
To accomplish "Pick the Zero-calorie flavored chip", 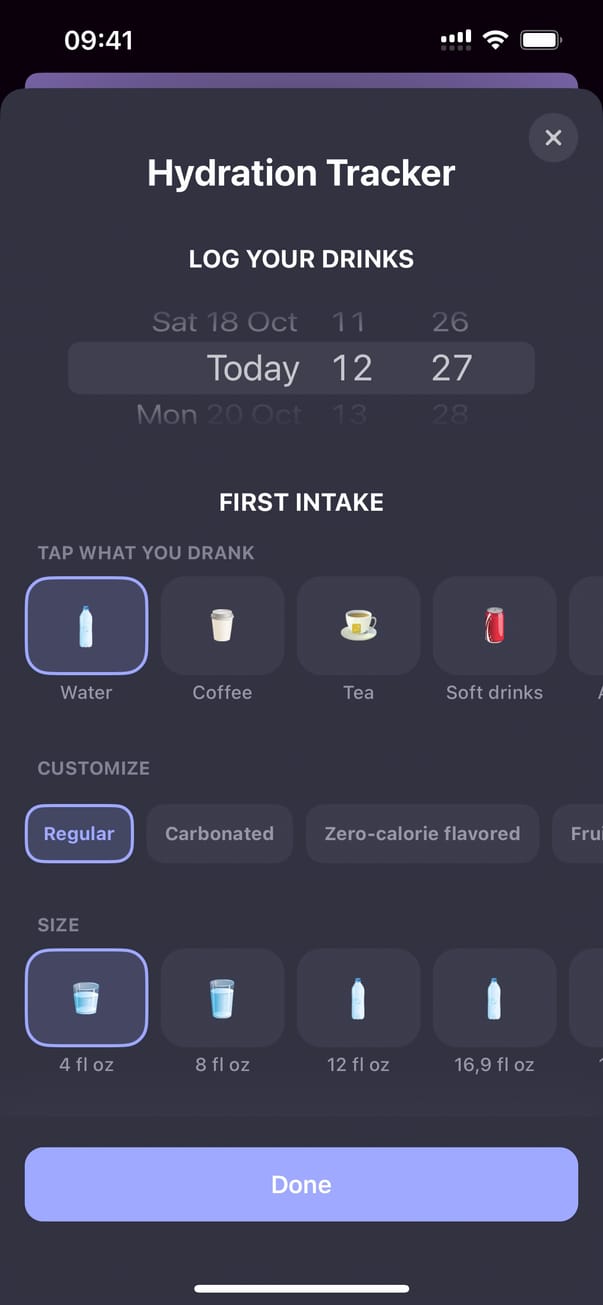I will [422, 833].
